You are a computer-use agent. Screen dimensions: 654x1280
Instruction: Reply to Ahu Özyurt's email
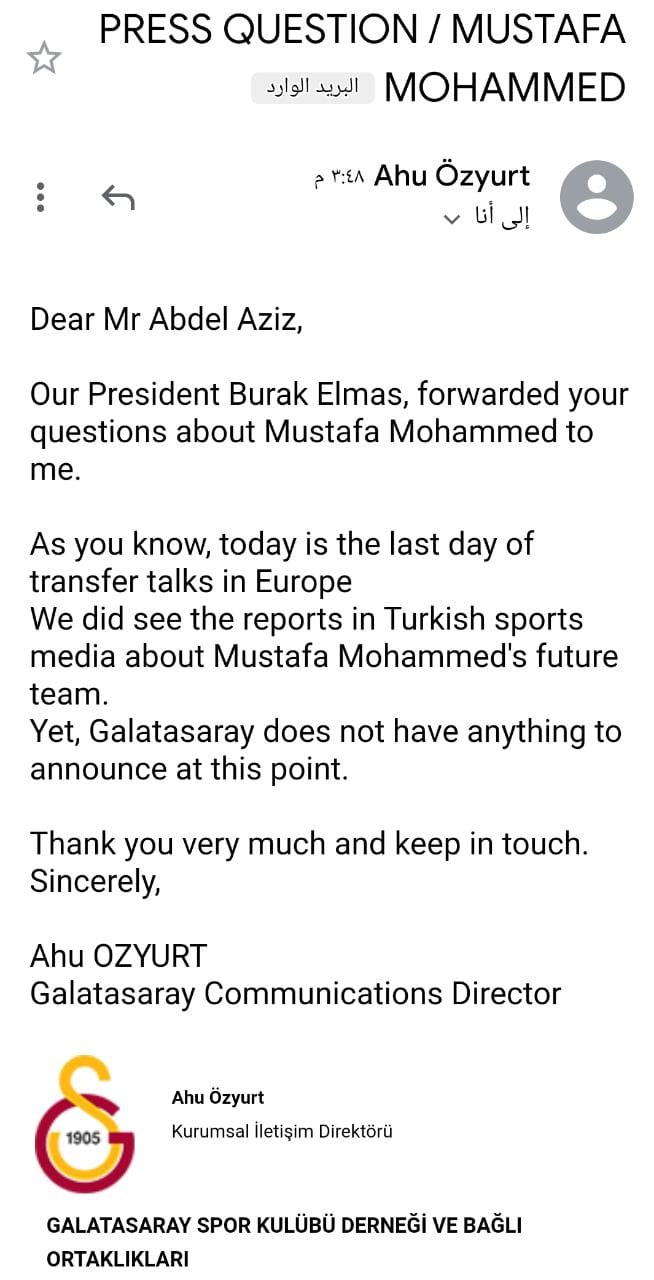coord(118,197)
